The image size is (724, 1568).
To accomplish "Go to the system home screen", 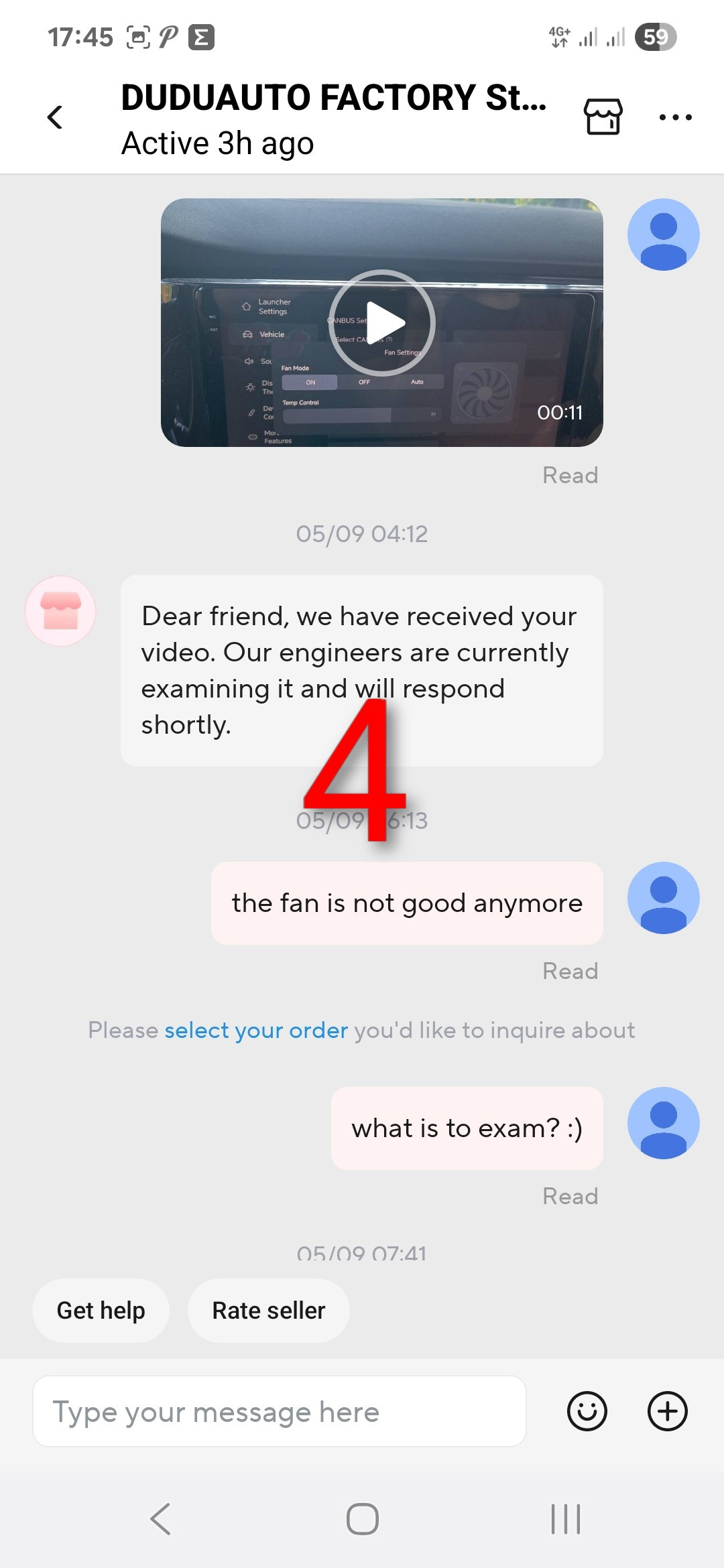I will point(362,1518).
